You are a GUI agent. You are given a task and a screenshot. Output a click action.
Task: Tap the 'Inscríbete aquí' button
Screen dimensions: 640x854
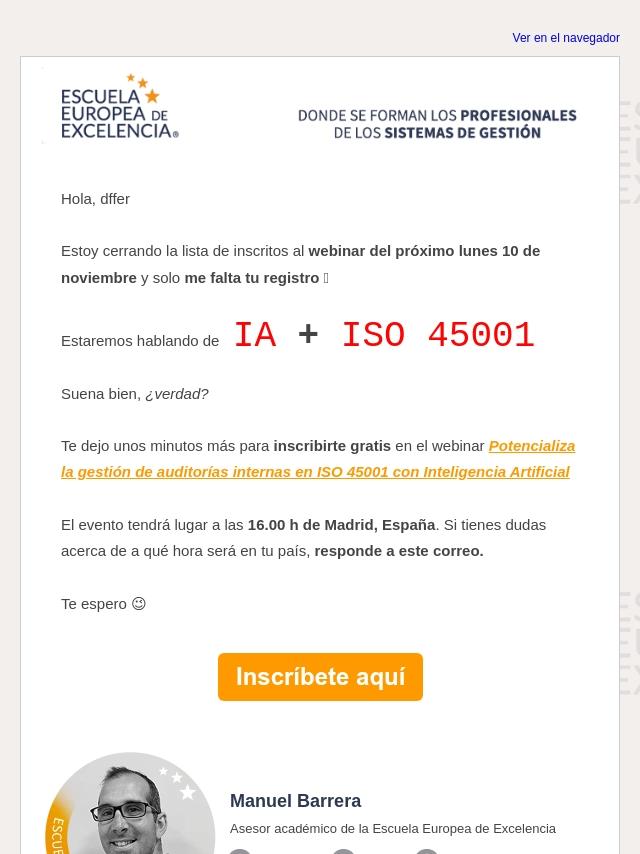click(x=320, y=676)
